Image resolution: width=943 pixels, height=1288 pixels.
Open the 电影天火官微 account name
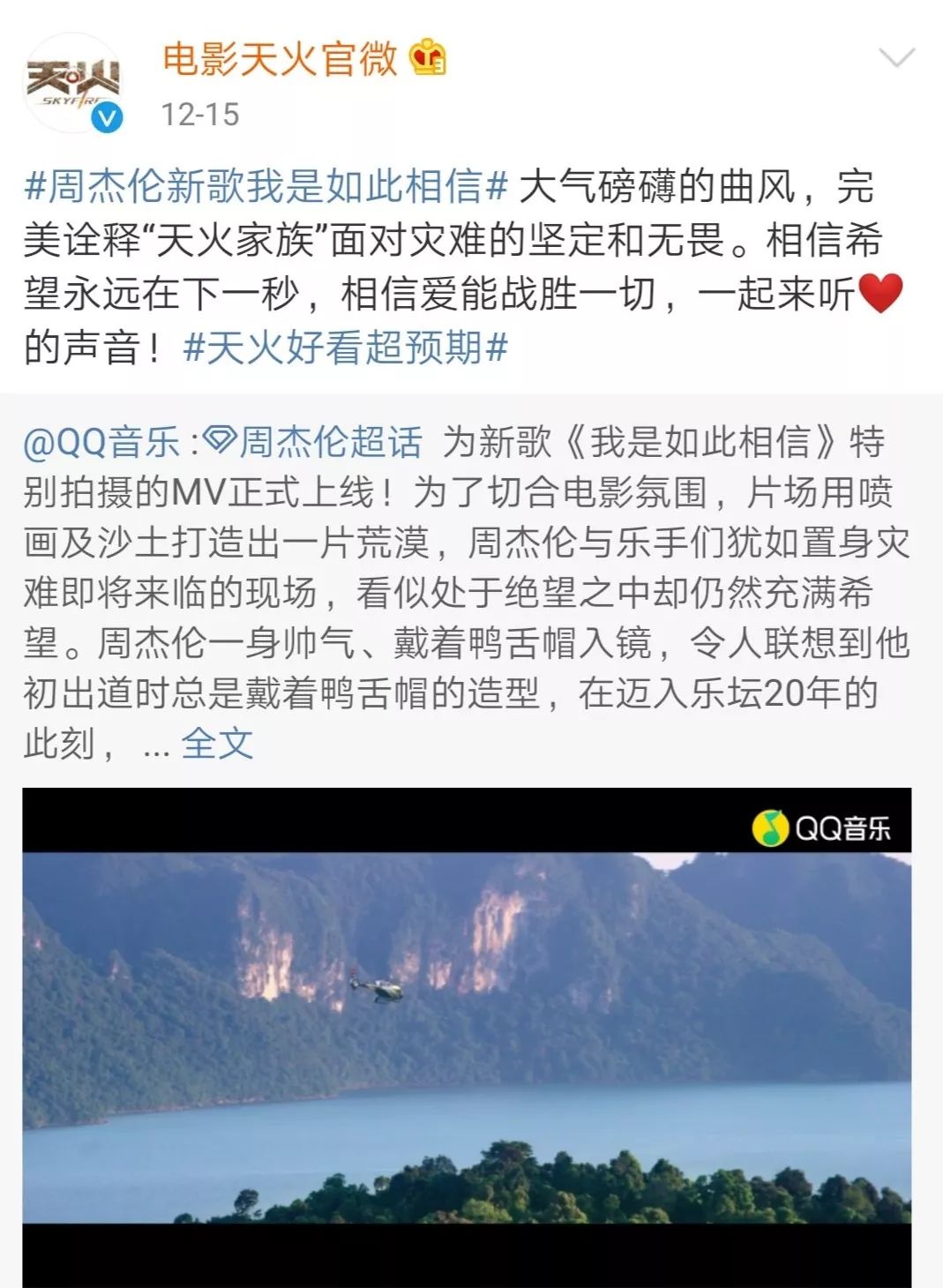(281, 59)
